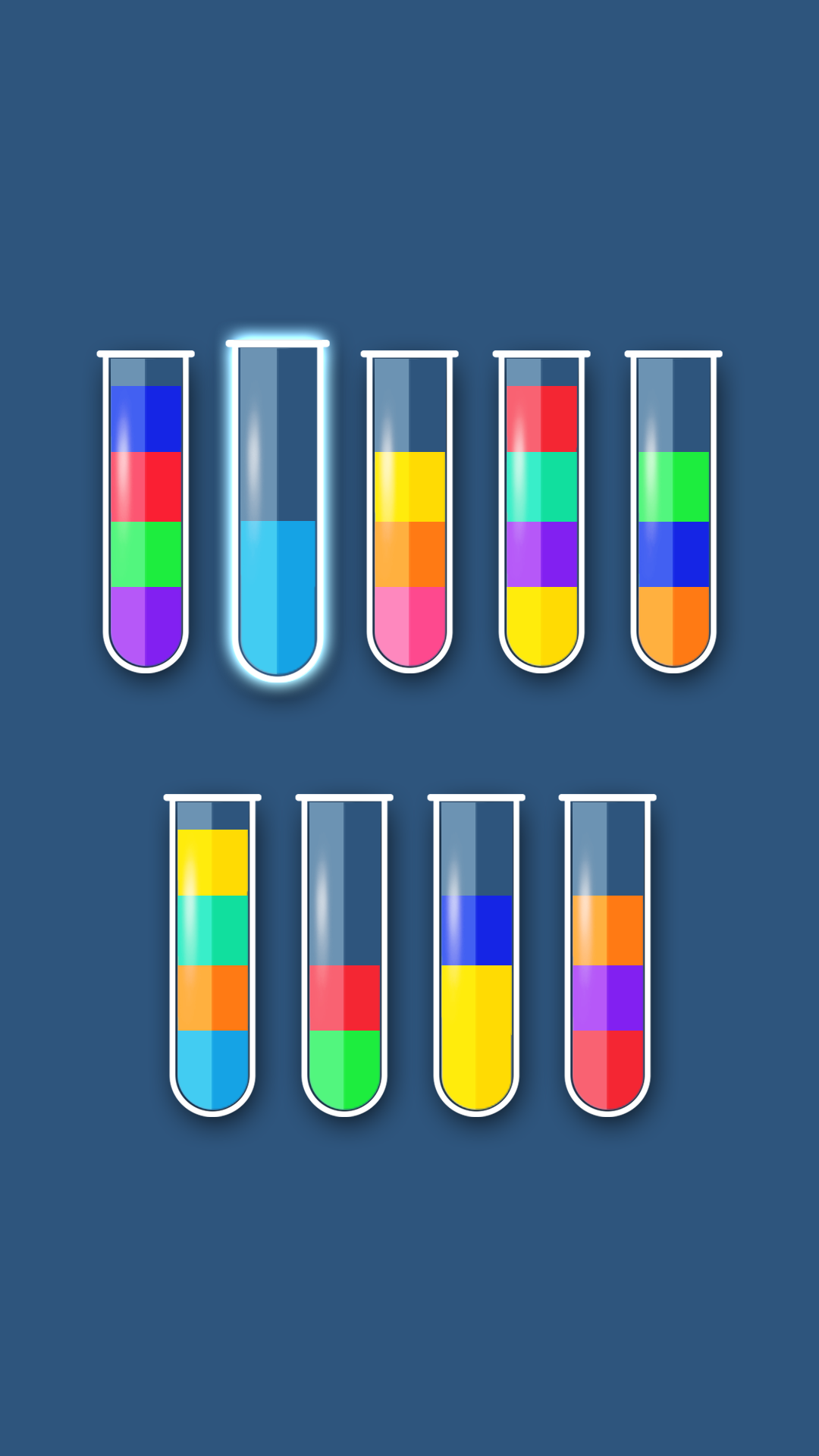Select the tube holding only red and green

tap(344, 955)
